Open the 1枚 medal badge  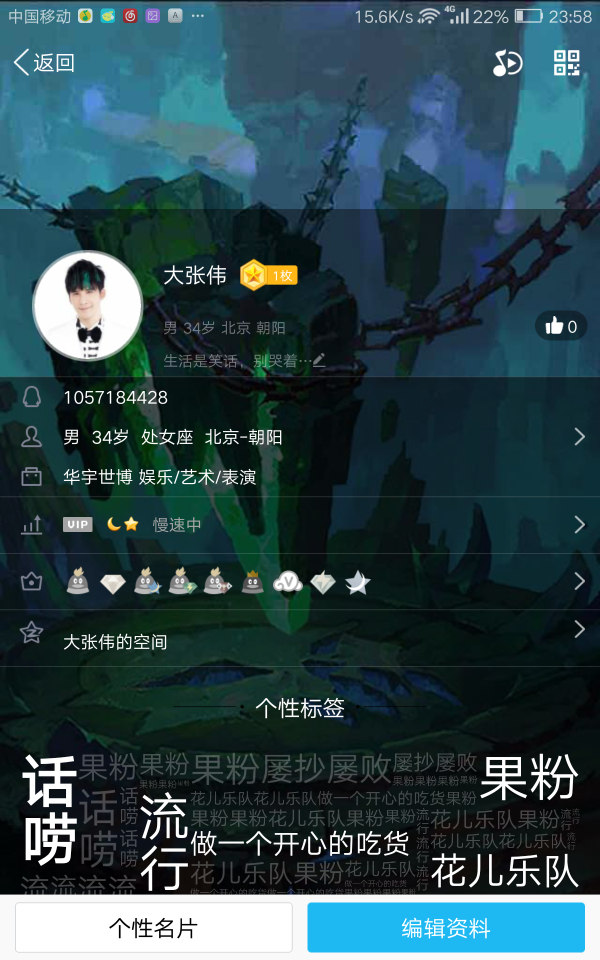tap(268, 276)
